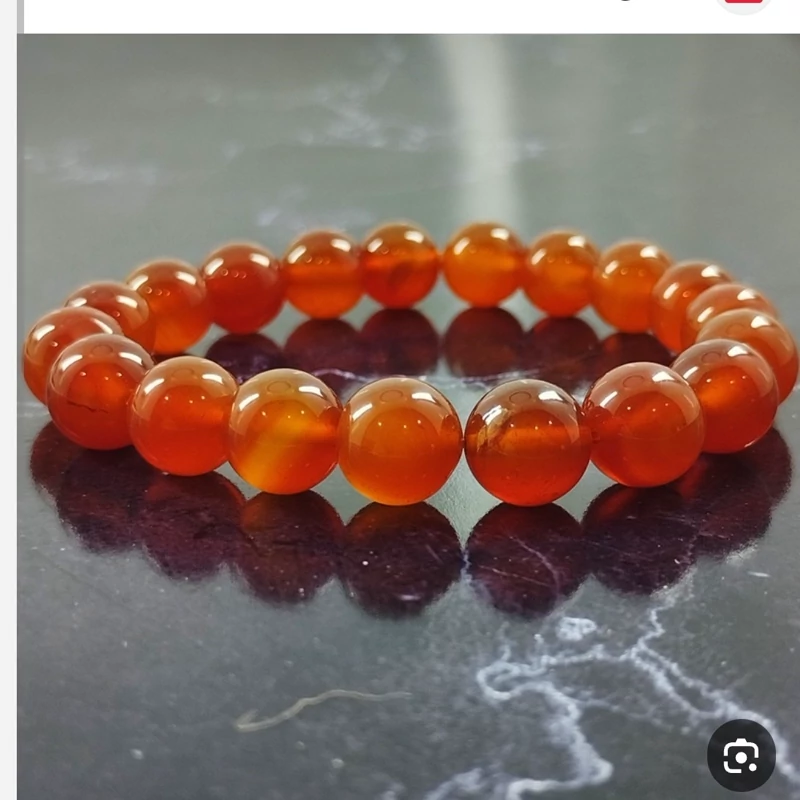800x800 pixels.
Task: Open the orange bead bracelet image
Action: click(400, 400)
